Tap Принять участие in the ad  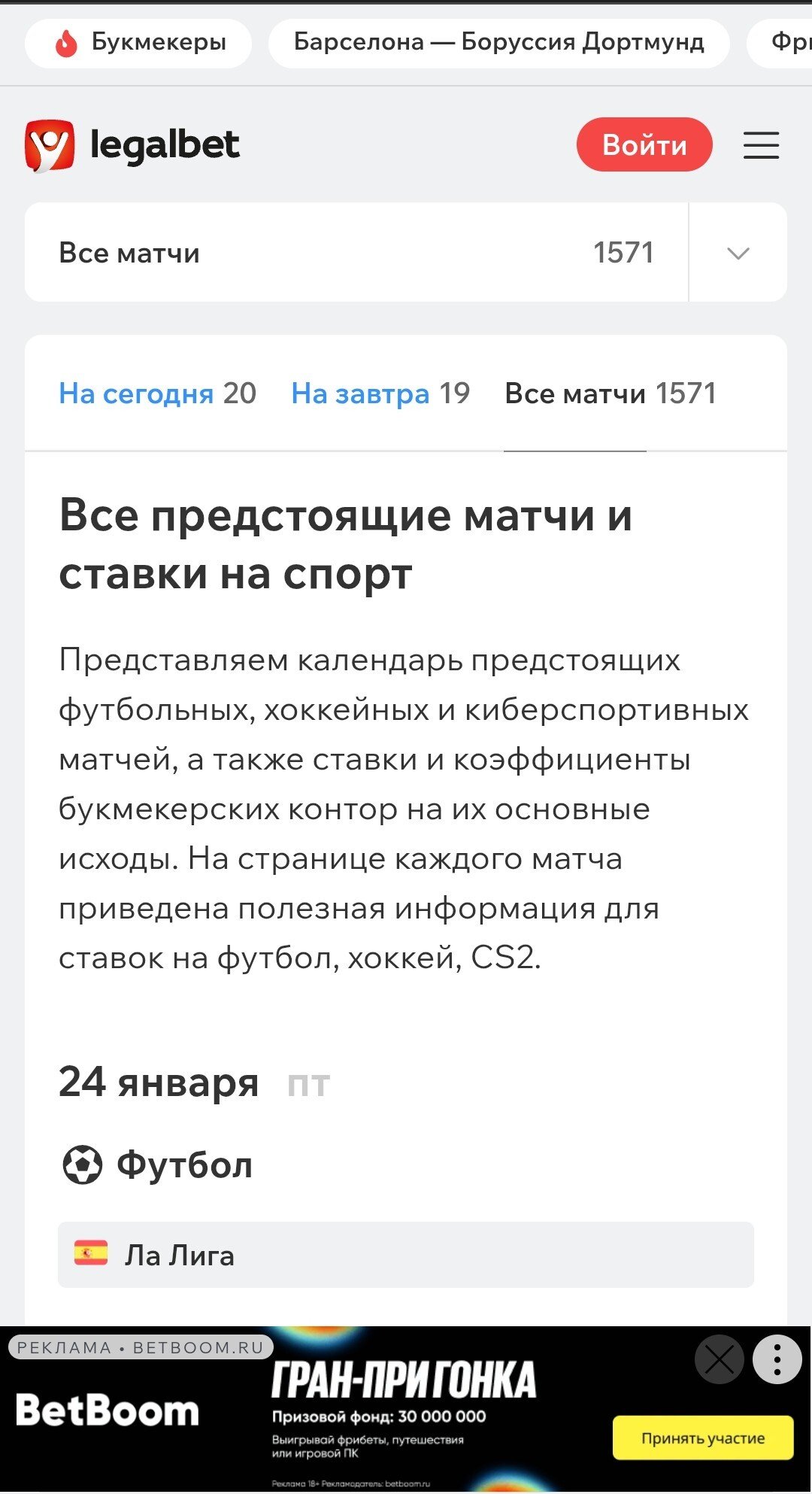(x=703, y=1438)
